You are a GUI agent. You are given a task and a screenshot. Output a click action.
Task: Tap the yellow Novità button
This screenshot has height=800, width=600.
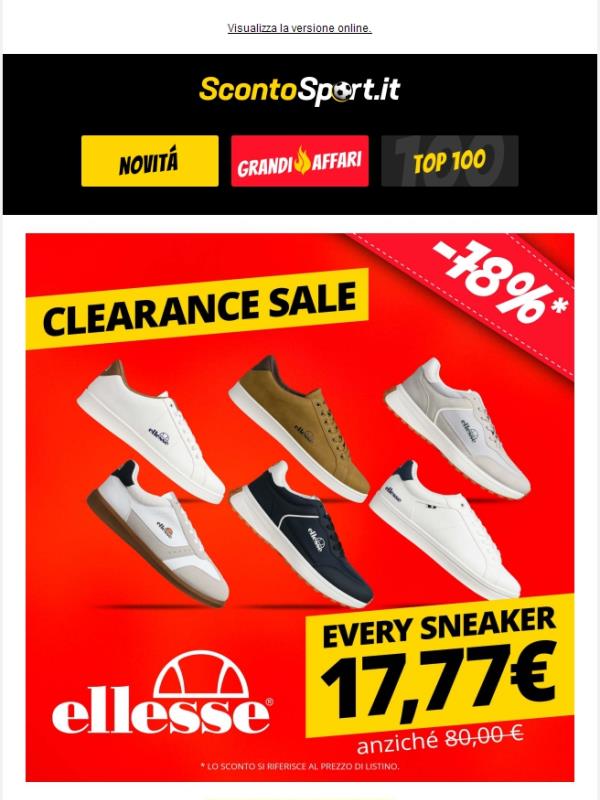[x=149, y=161]
